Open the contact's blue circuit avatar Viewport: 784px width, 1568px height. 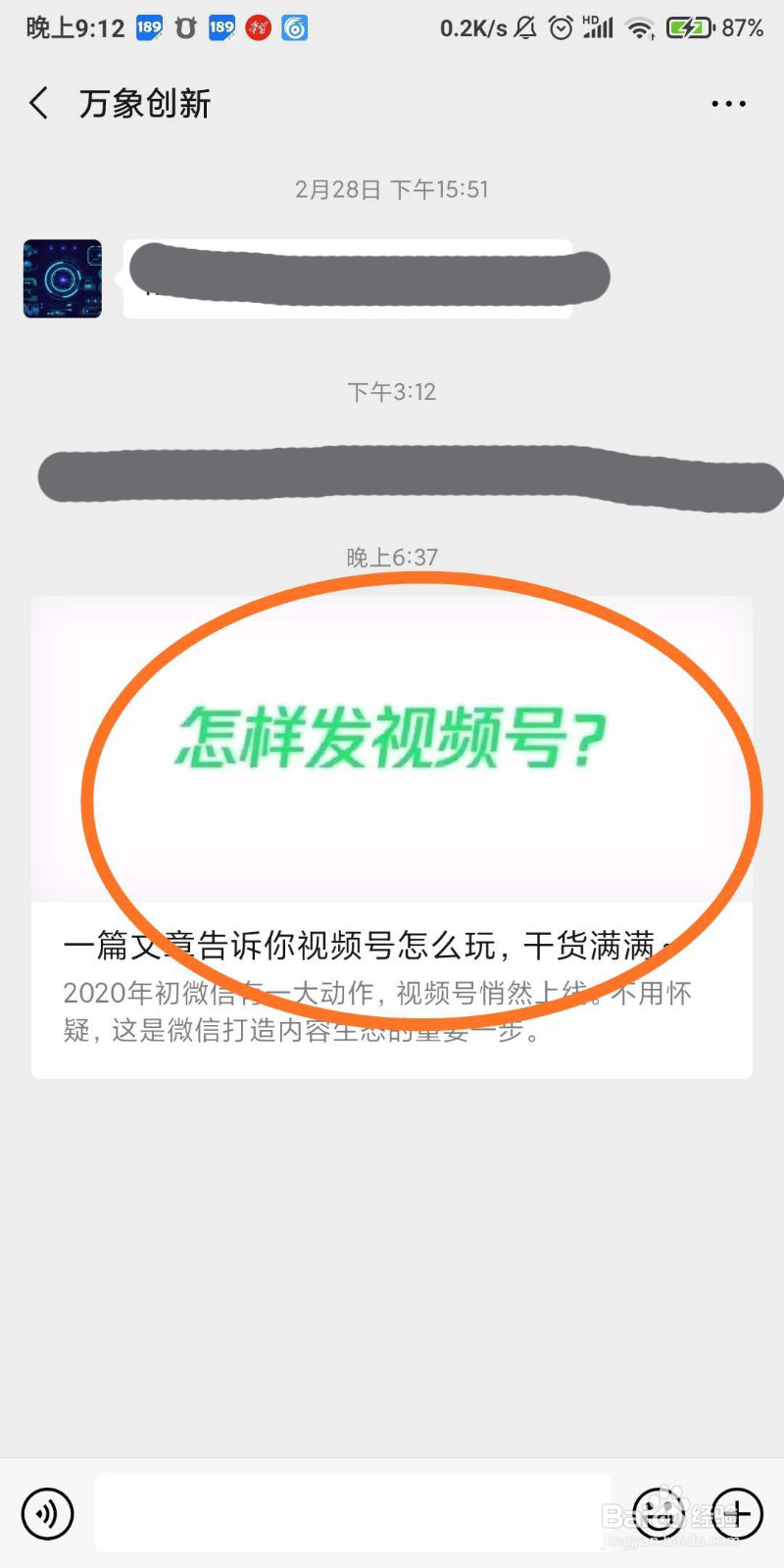[x=61, y=278]
